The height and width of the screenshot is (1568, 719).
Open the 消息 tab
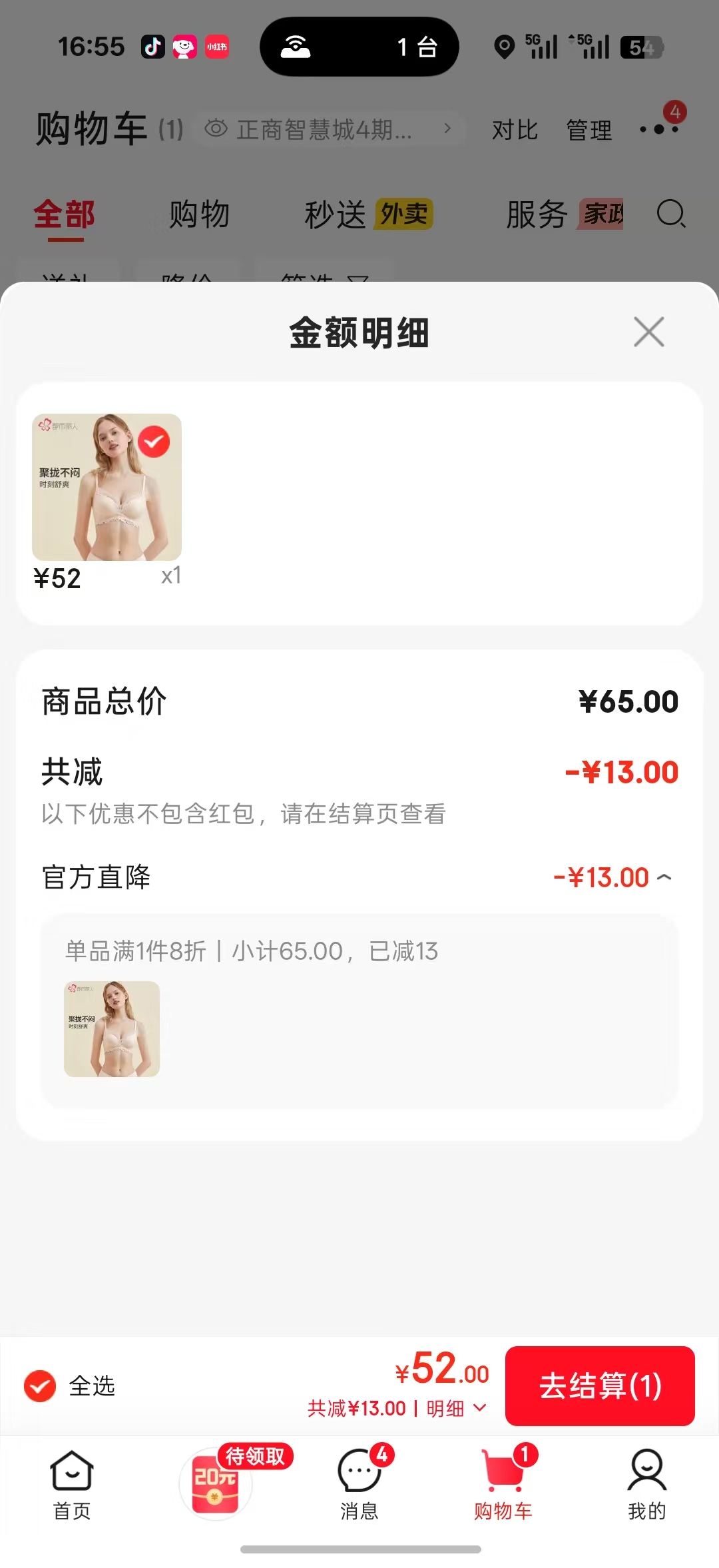(x=359, y=1484)
